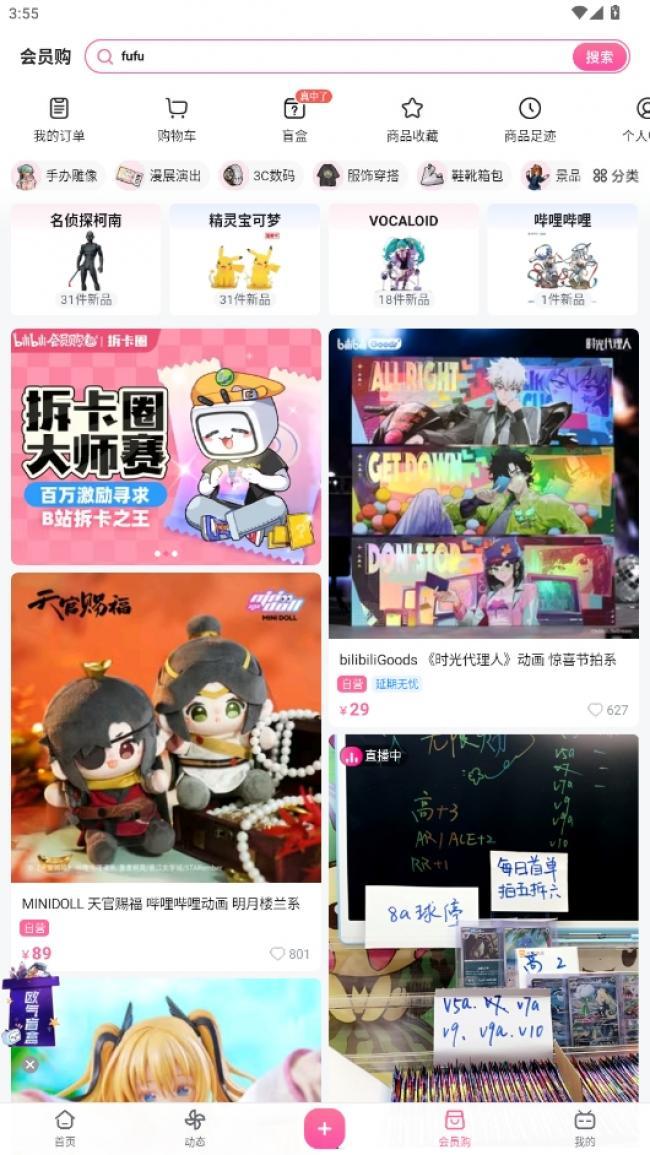Open 购物车 shopping cart
The width and height of the screenshot is (650, 1155).
click(176, 119)
